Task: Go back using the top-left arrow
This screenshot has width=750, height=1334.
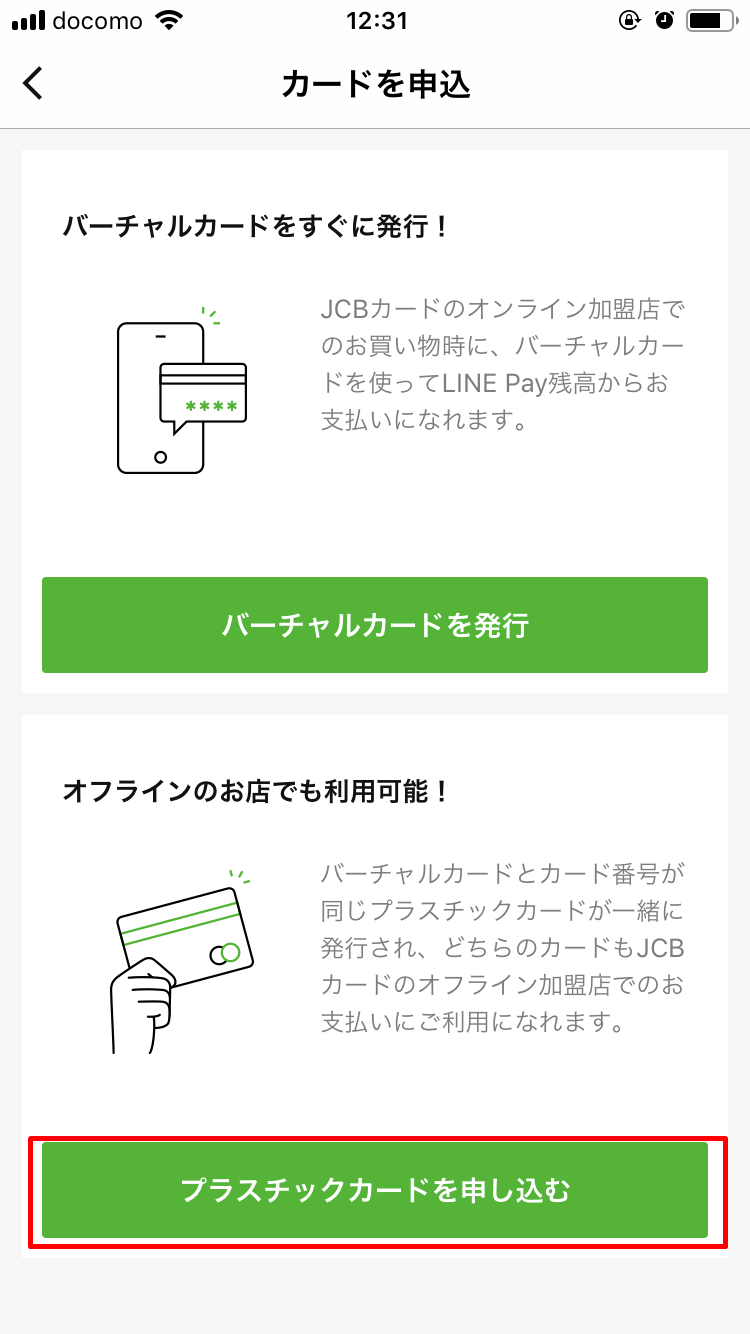Action: pos(34,84)
